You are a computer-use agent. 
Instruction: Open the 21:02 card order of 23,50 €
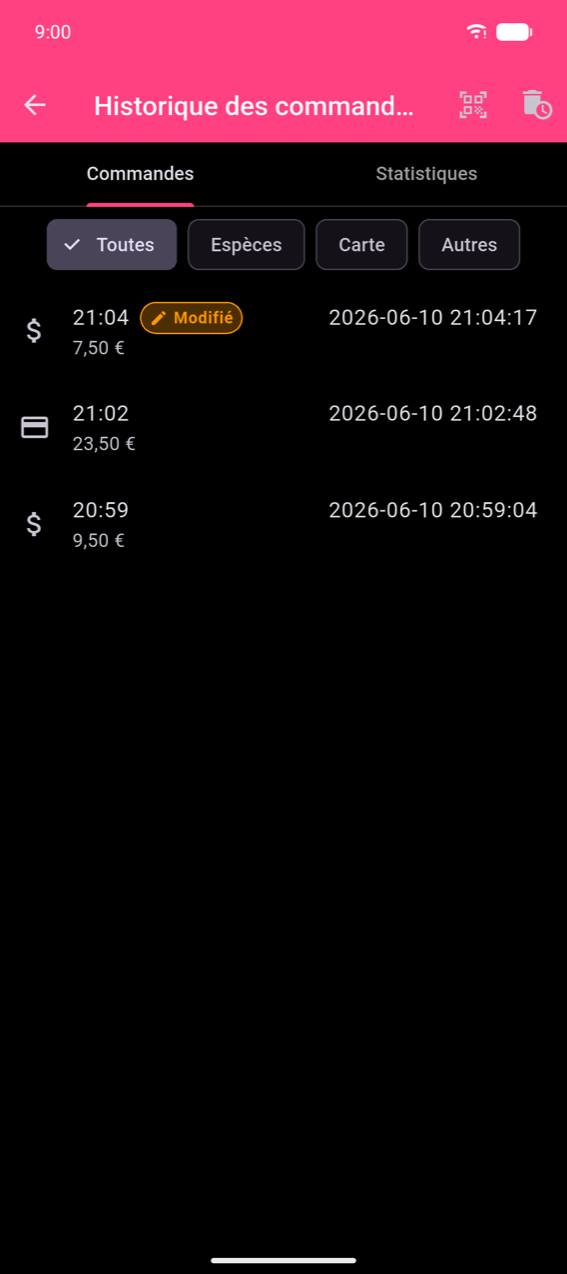[x=283, y=428]
